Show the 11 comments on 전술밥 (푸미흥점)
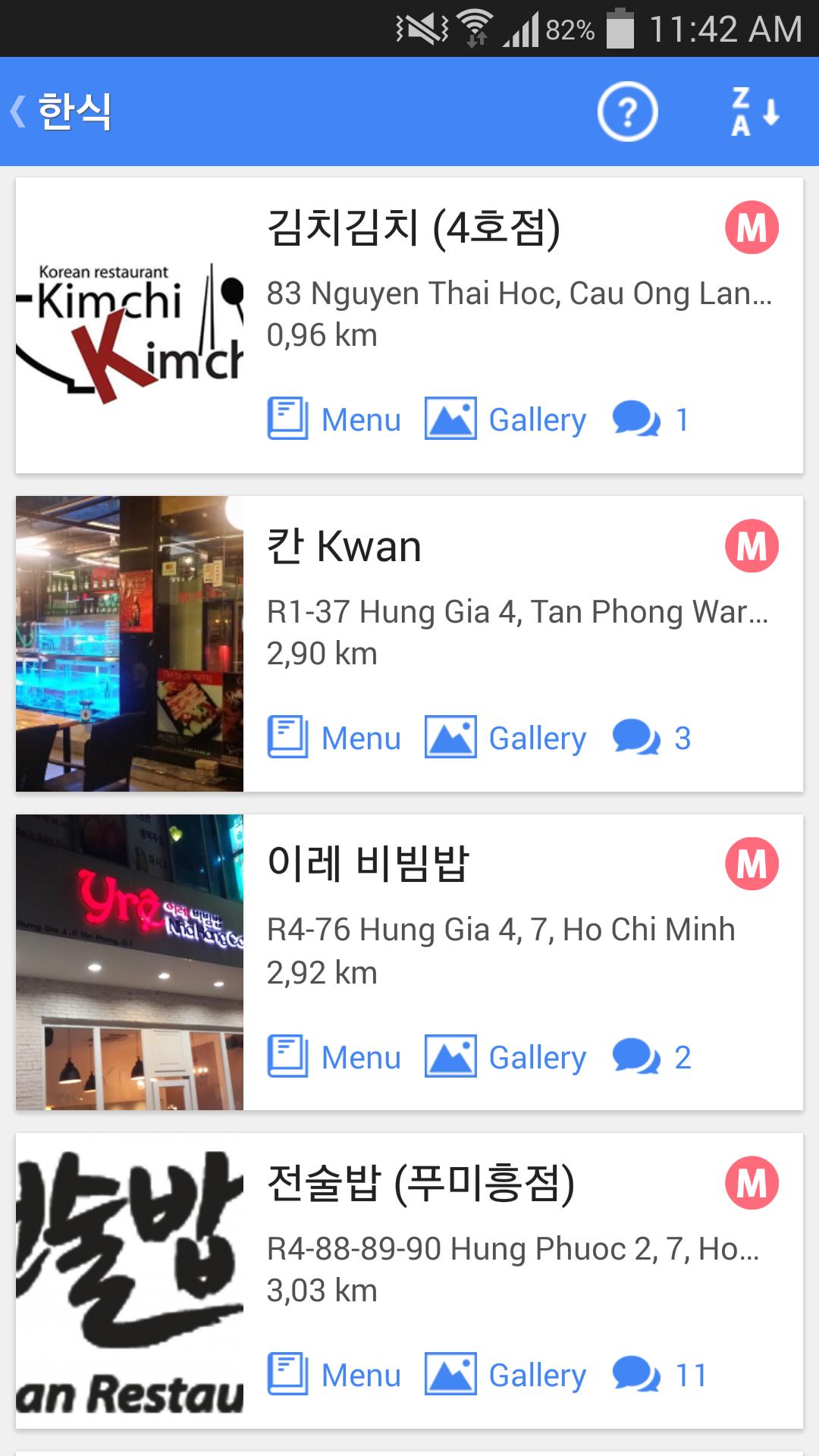The image size is (819, 1456). point(660,1375)
